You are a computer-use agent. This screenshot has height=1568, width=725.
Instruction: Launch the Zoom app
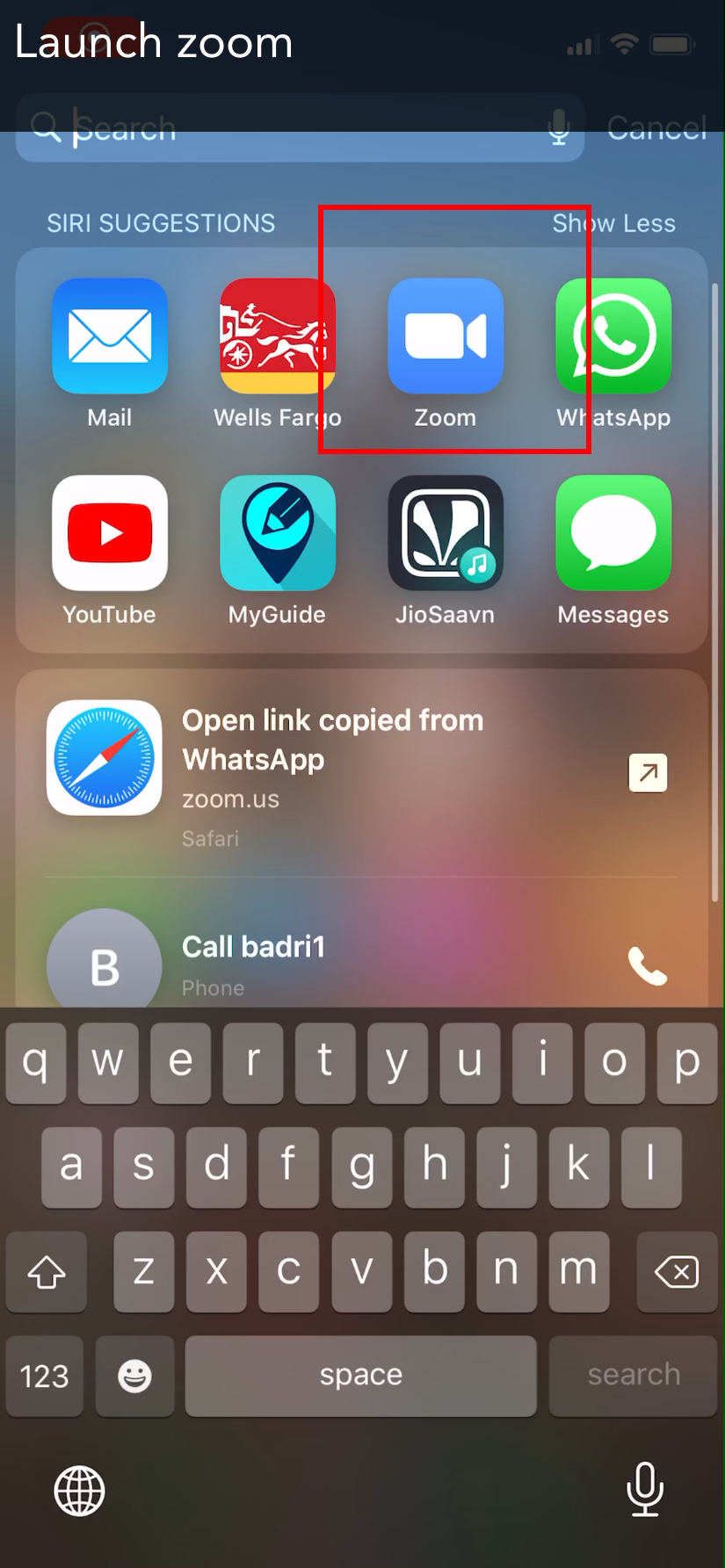(446, 336)
